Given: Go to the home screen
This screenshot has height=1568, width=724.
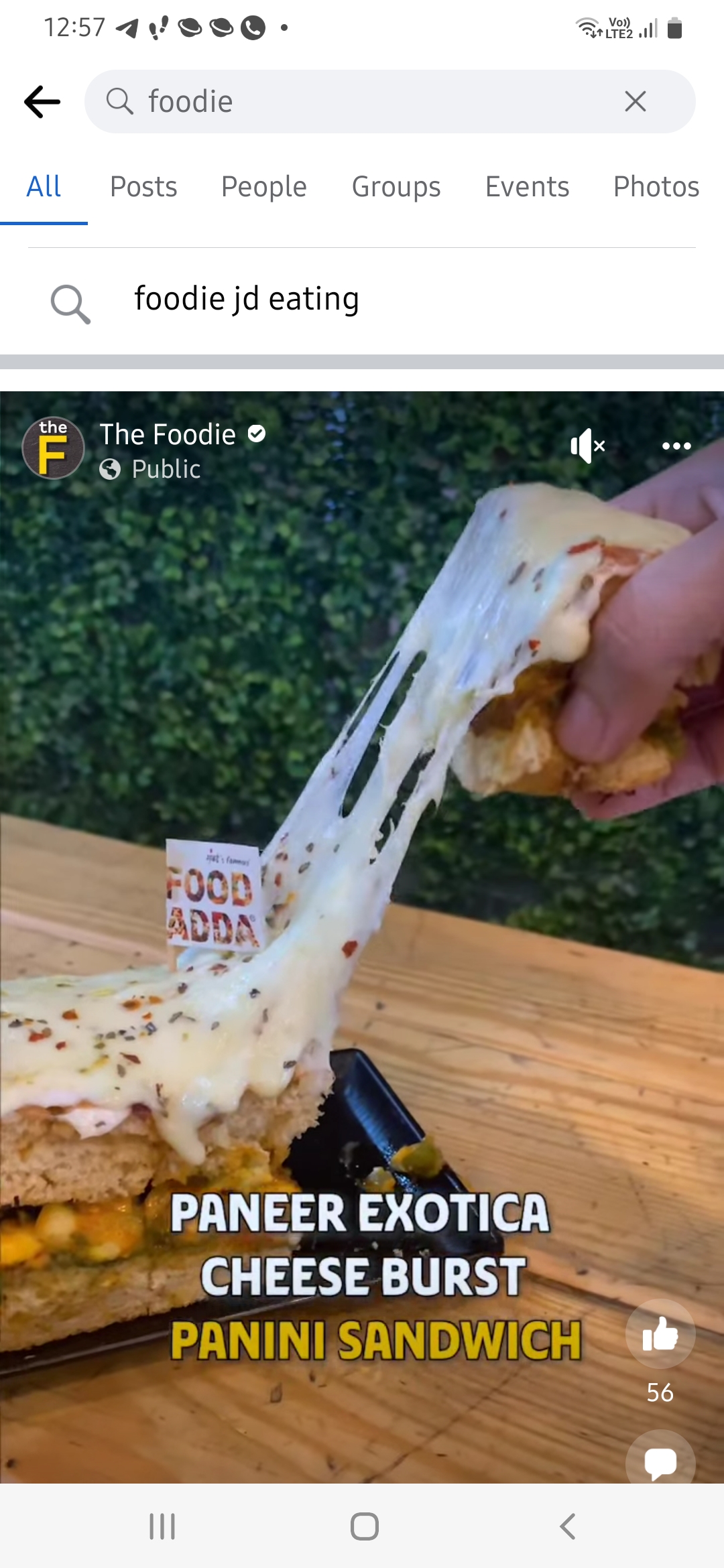Looking at the screenshot, I should coord(364,1526).
